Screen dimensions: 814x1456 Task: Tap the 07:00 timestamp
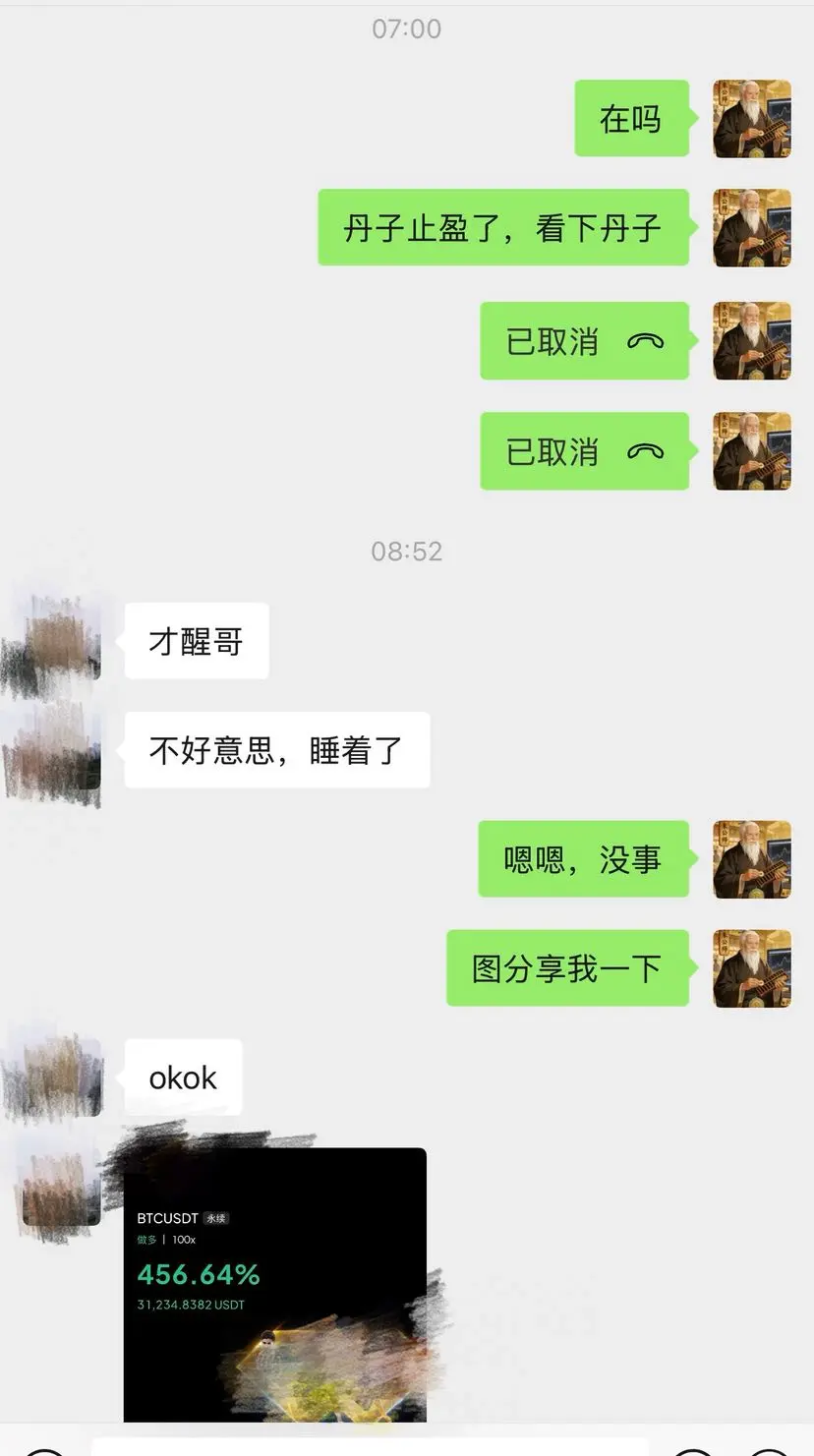click(407, 29)
